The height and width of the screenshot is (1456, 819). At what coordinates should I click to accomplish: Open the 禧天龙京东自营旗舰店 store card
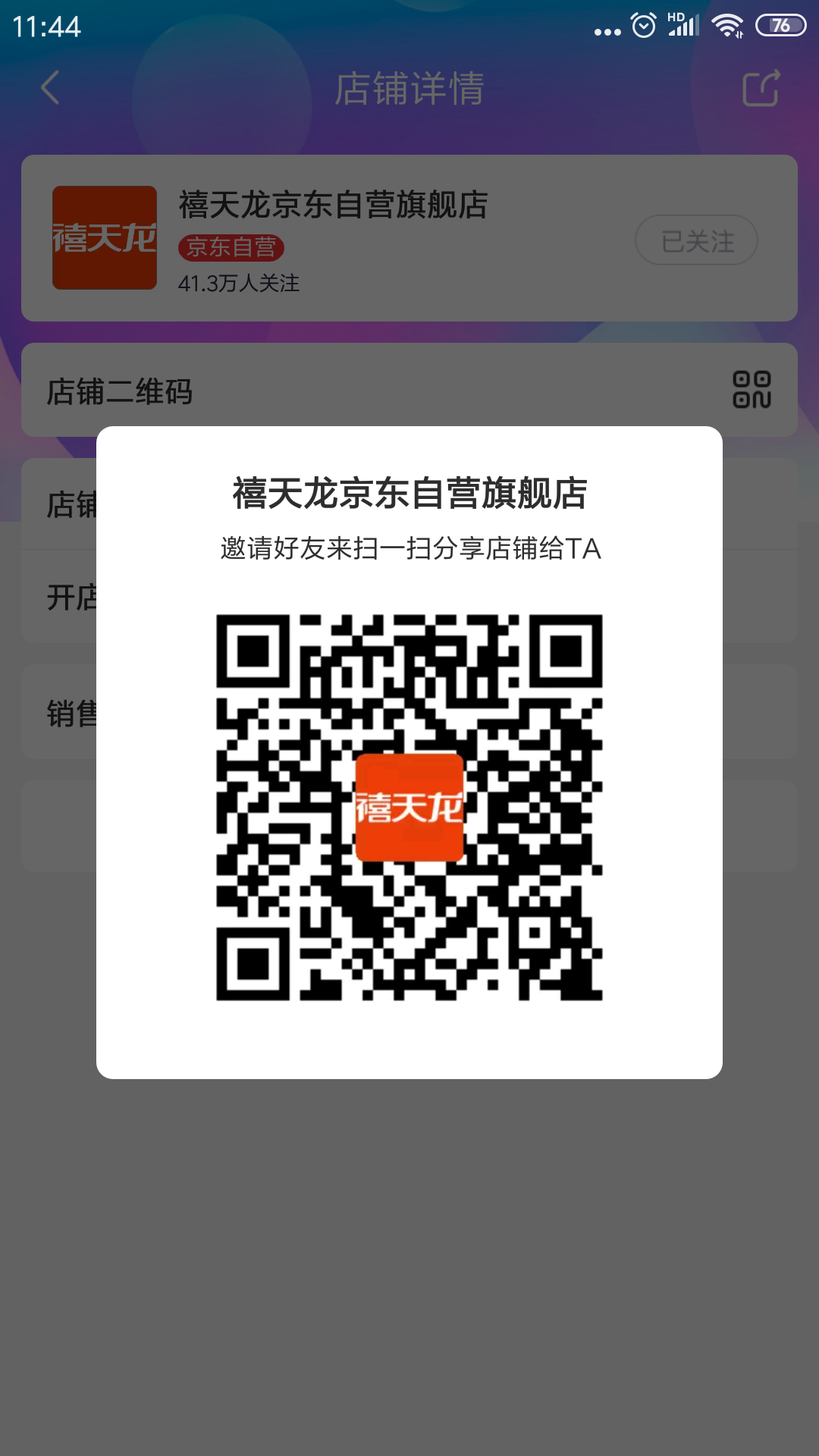tap(409, 238)
